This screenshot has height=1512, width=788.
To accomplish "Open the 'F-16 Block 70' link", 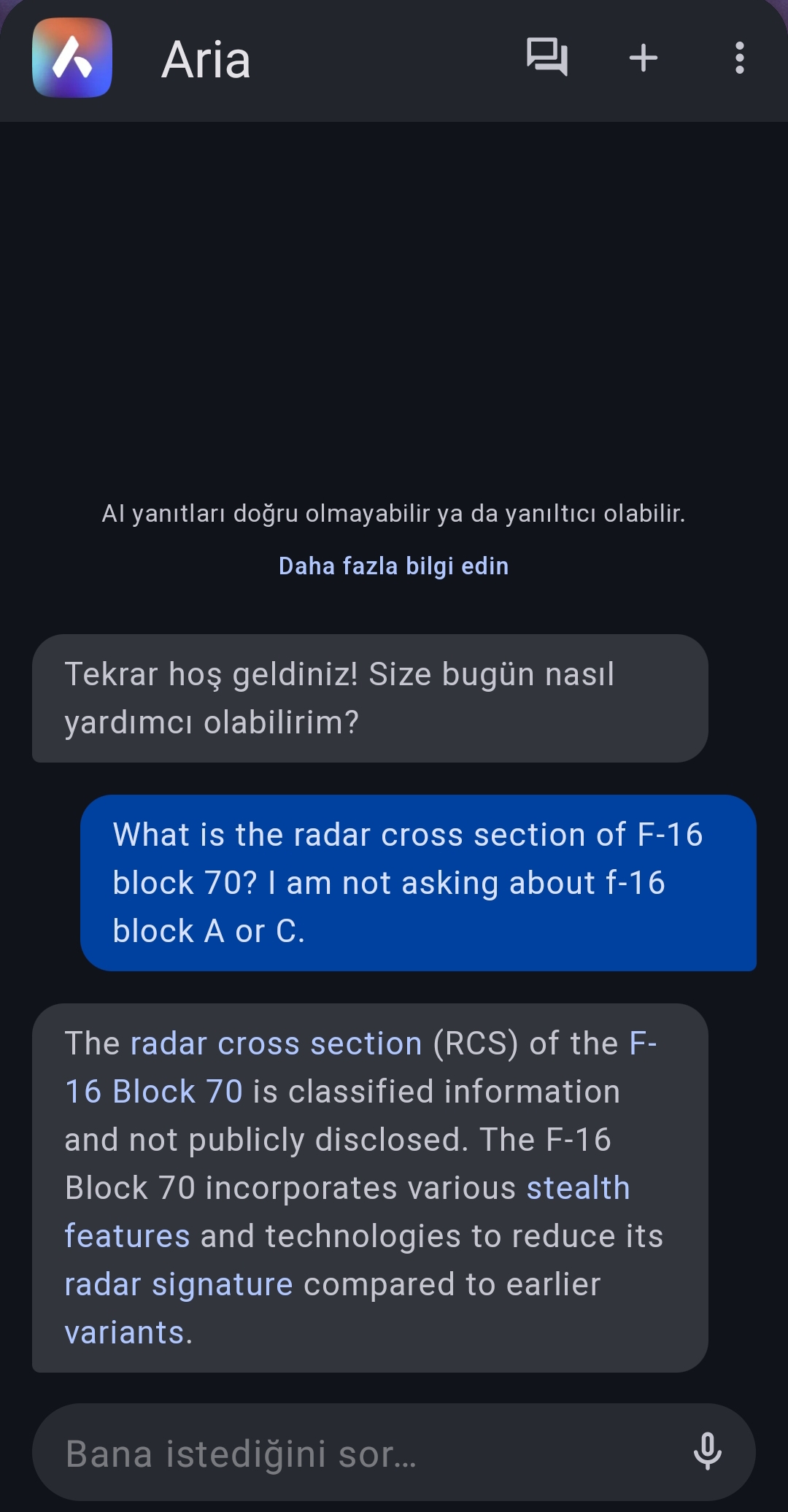I will coord(153,1092).
